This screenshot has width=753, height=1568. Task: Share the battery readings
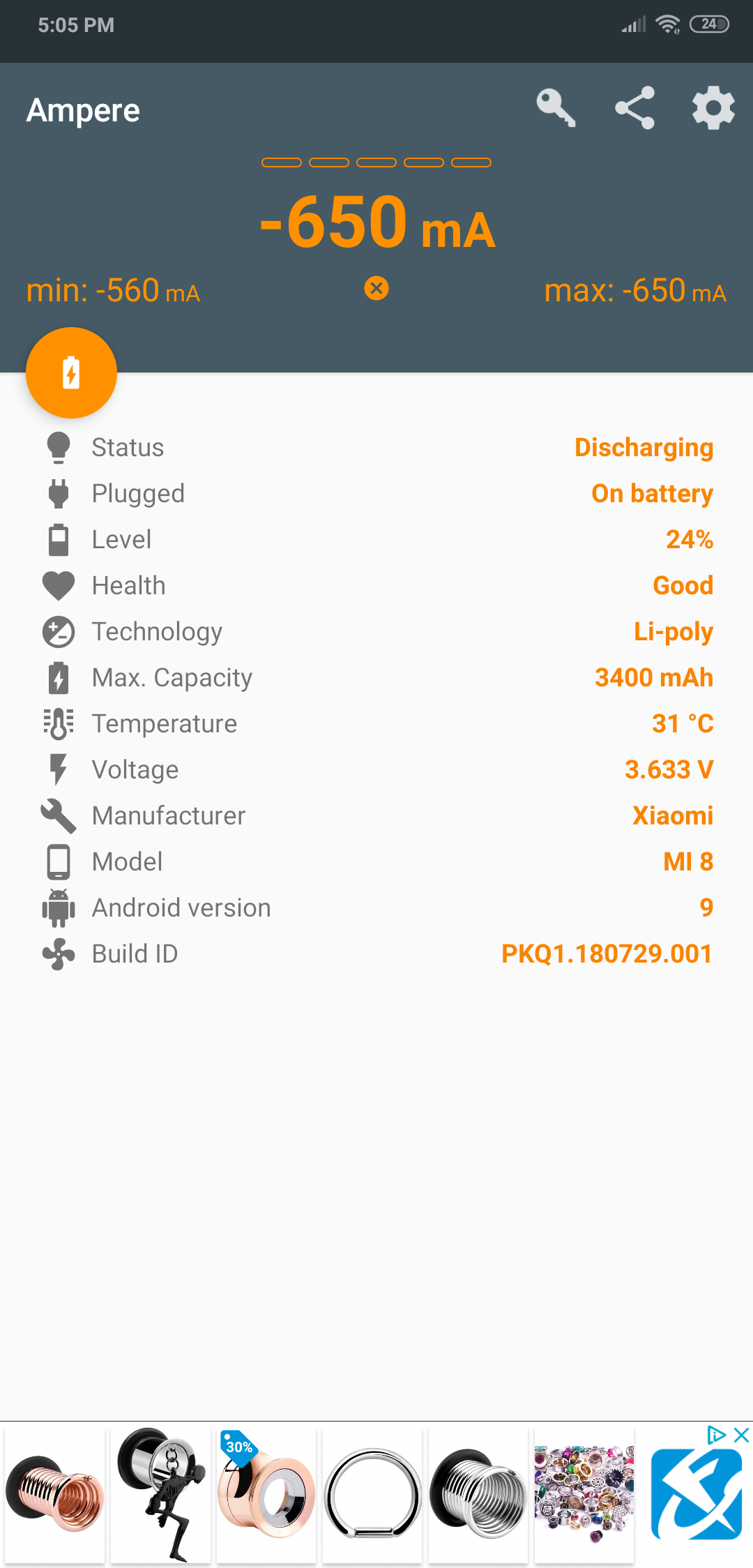pos(634,108)
